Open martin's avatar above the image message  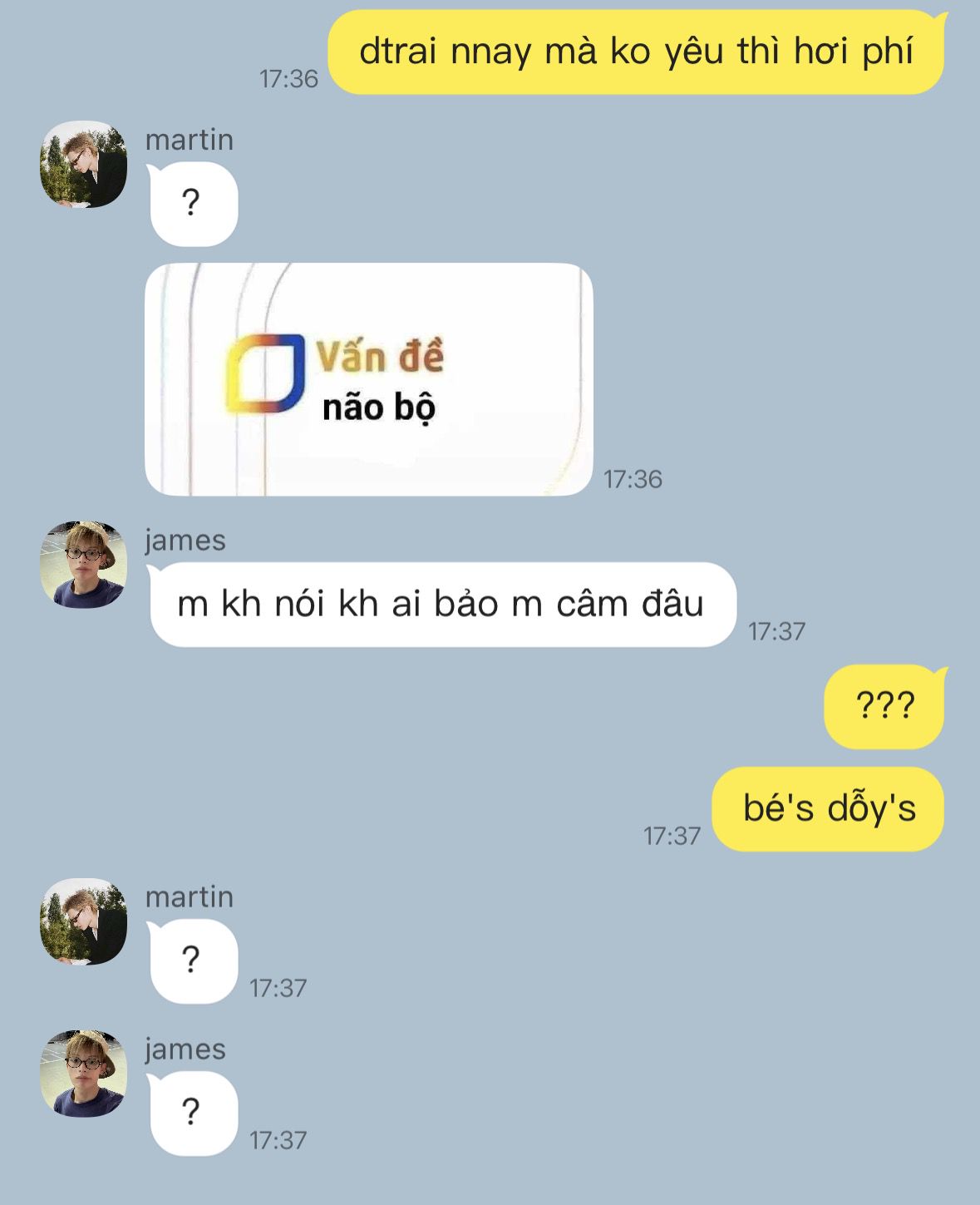[x=83, y=164]
